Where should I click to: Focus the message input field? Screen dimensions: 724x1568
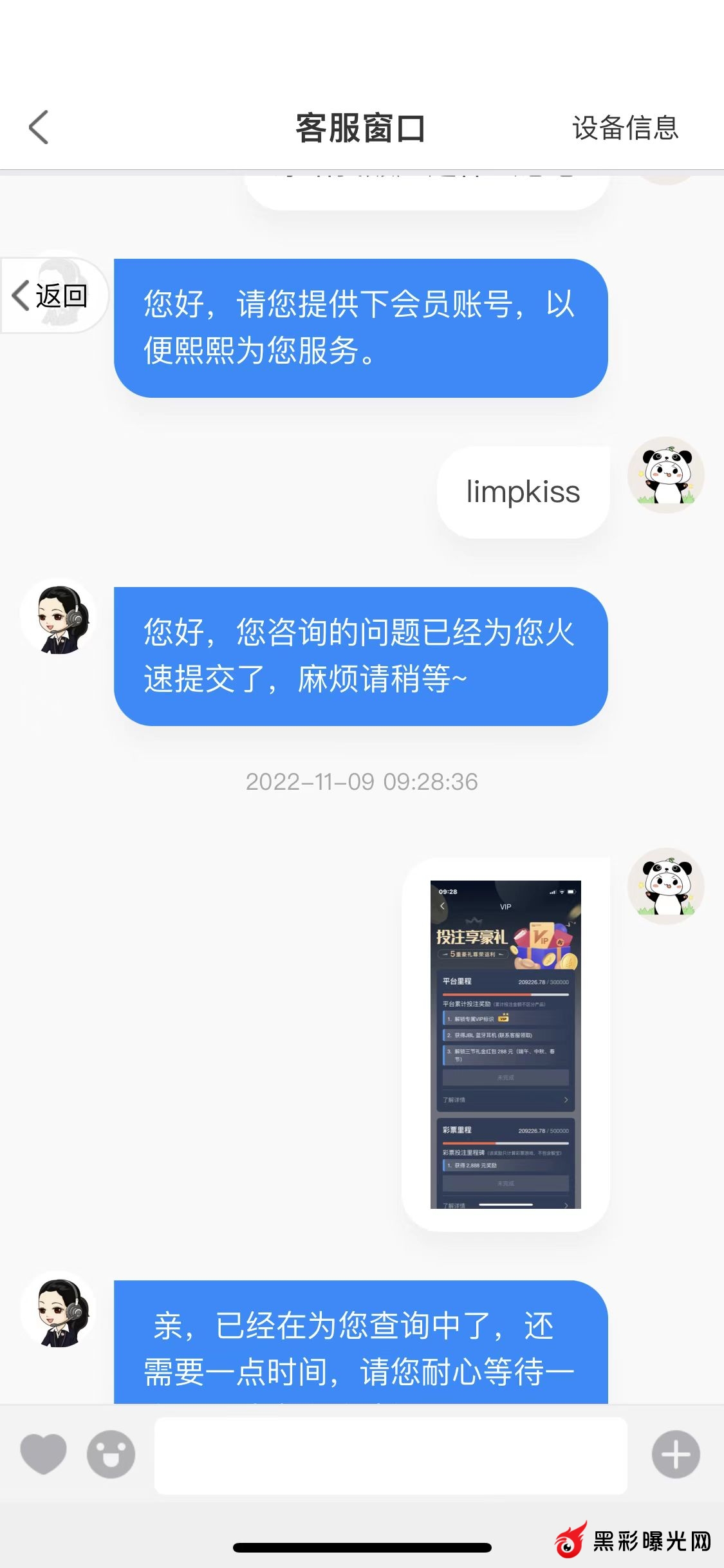tap(390, 1455)
